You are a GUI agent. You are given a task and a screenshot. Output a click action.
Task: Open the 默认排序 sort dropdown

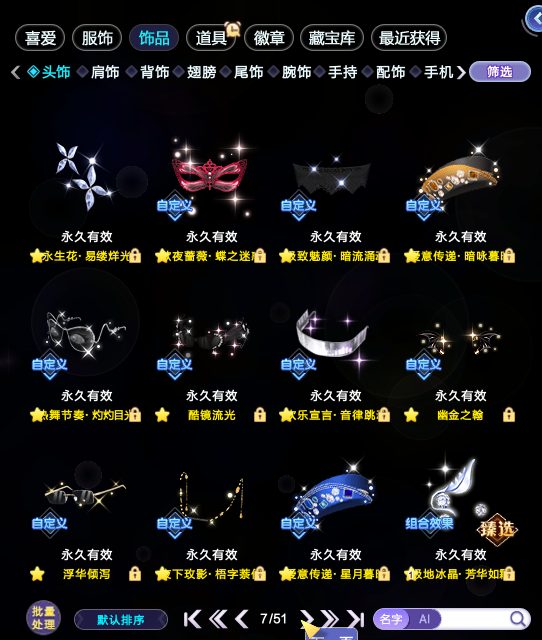(x=121, y=620)
